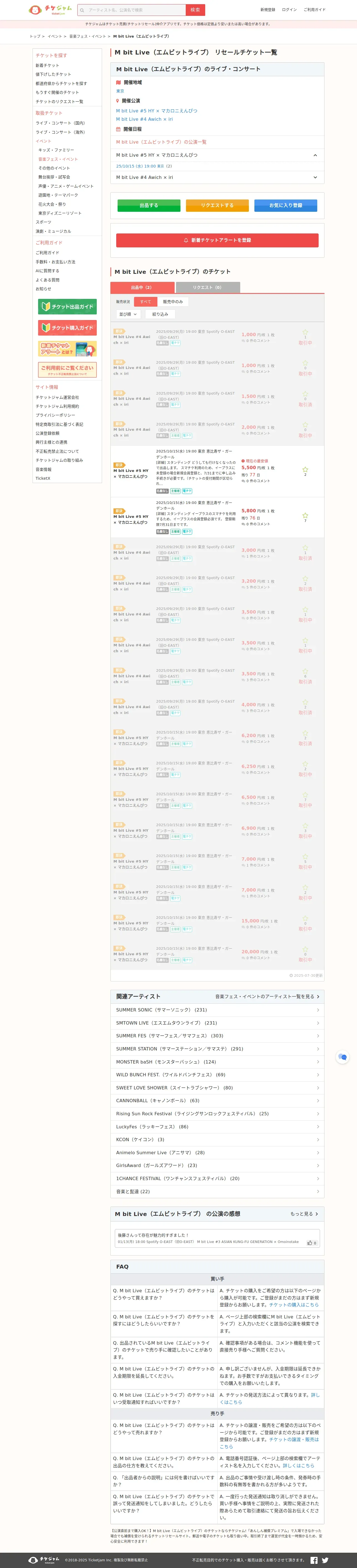Screen dimensions: 357x1568
Task: Open 新規登録 sign-up link
Action: (267, 10)
